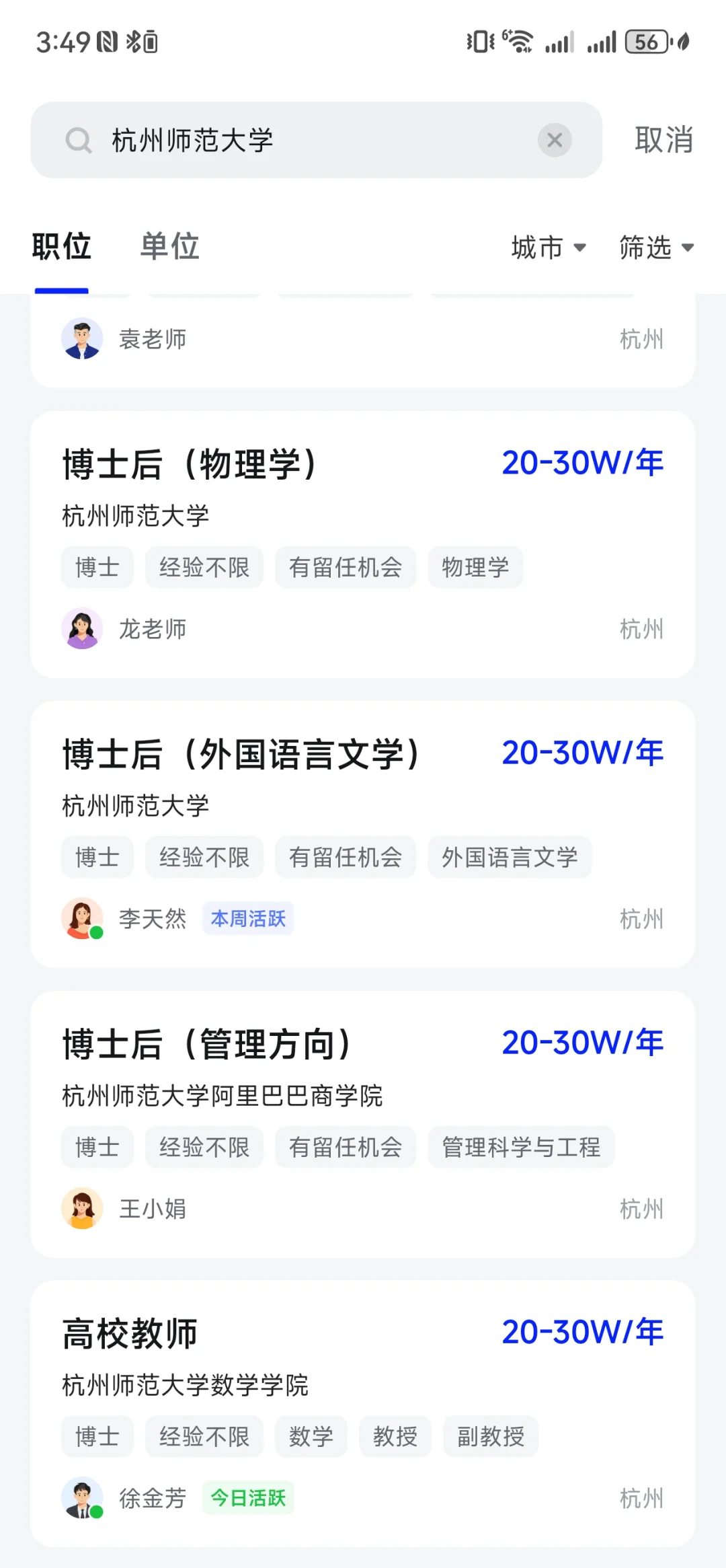Viewport: 726px width, 1568px height.
Task: Open the job card posted by 袁老师
Action: pos(363,340)
